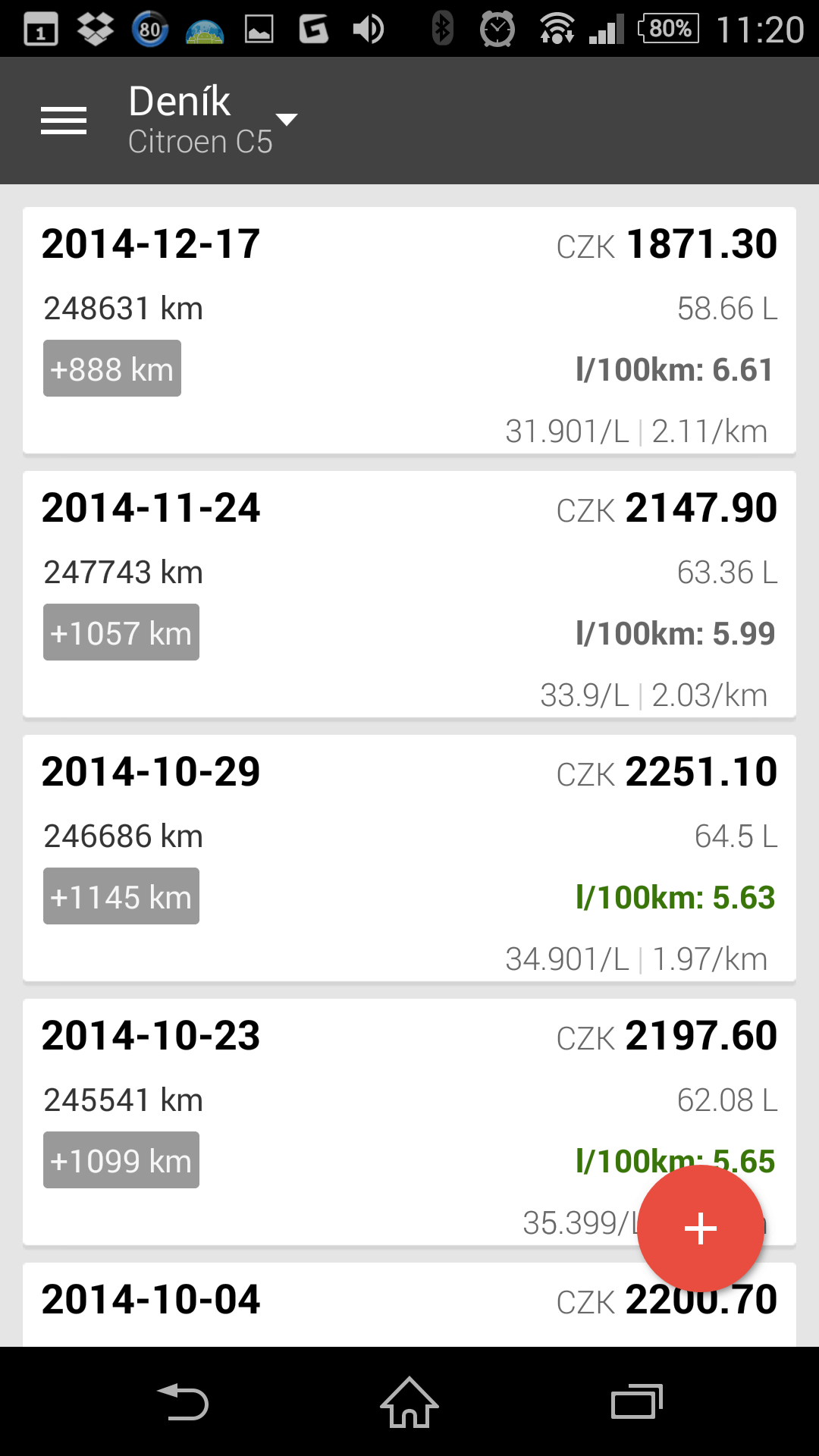
Task: Add a new fill-up entry
Action: [x=701, y=1228]
